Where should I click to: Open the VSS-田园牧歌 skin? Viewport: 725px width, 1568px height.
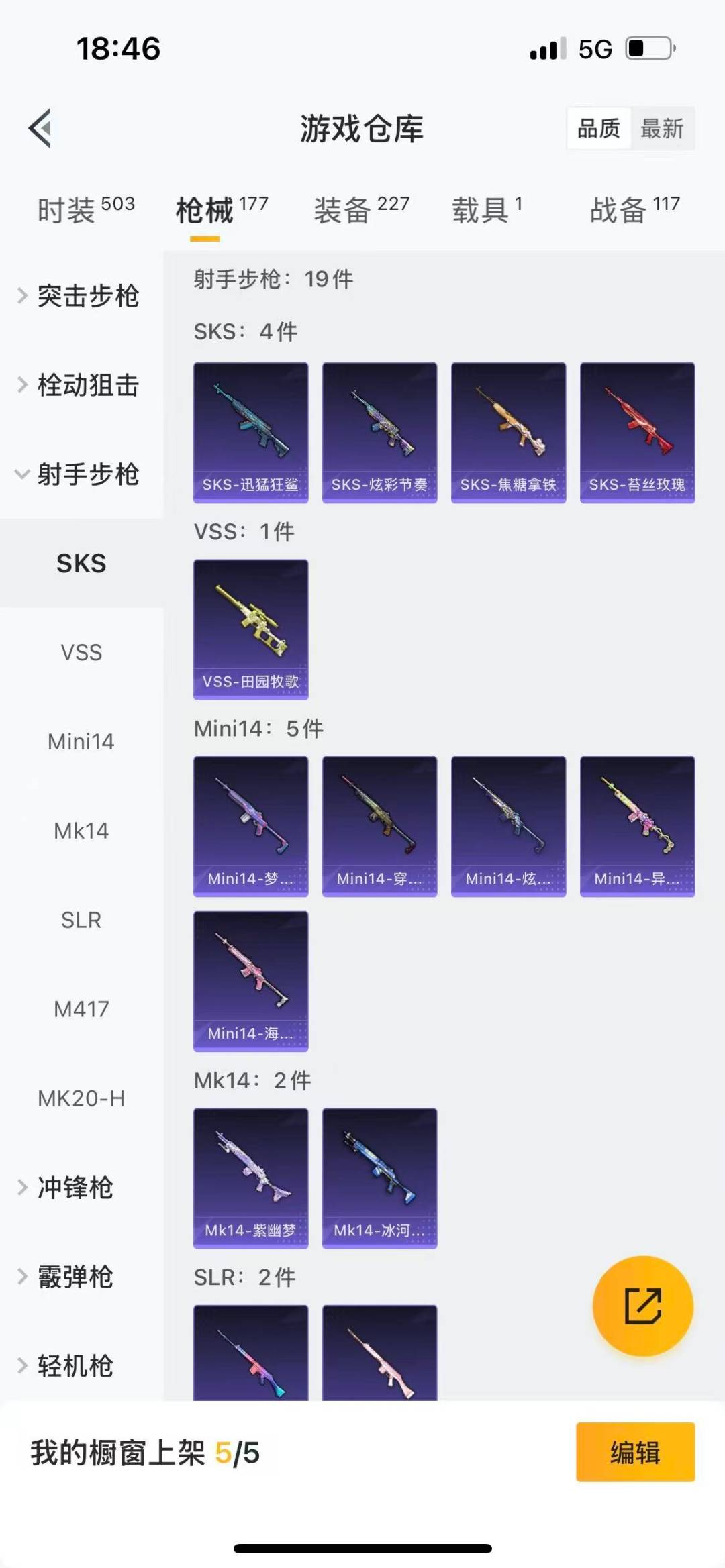[x=250, y=629]
